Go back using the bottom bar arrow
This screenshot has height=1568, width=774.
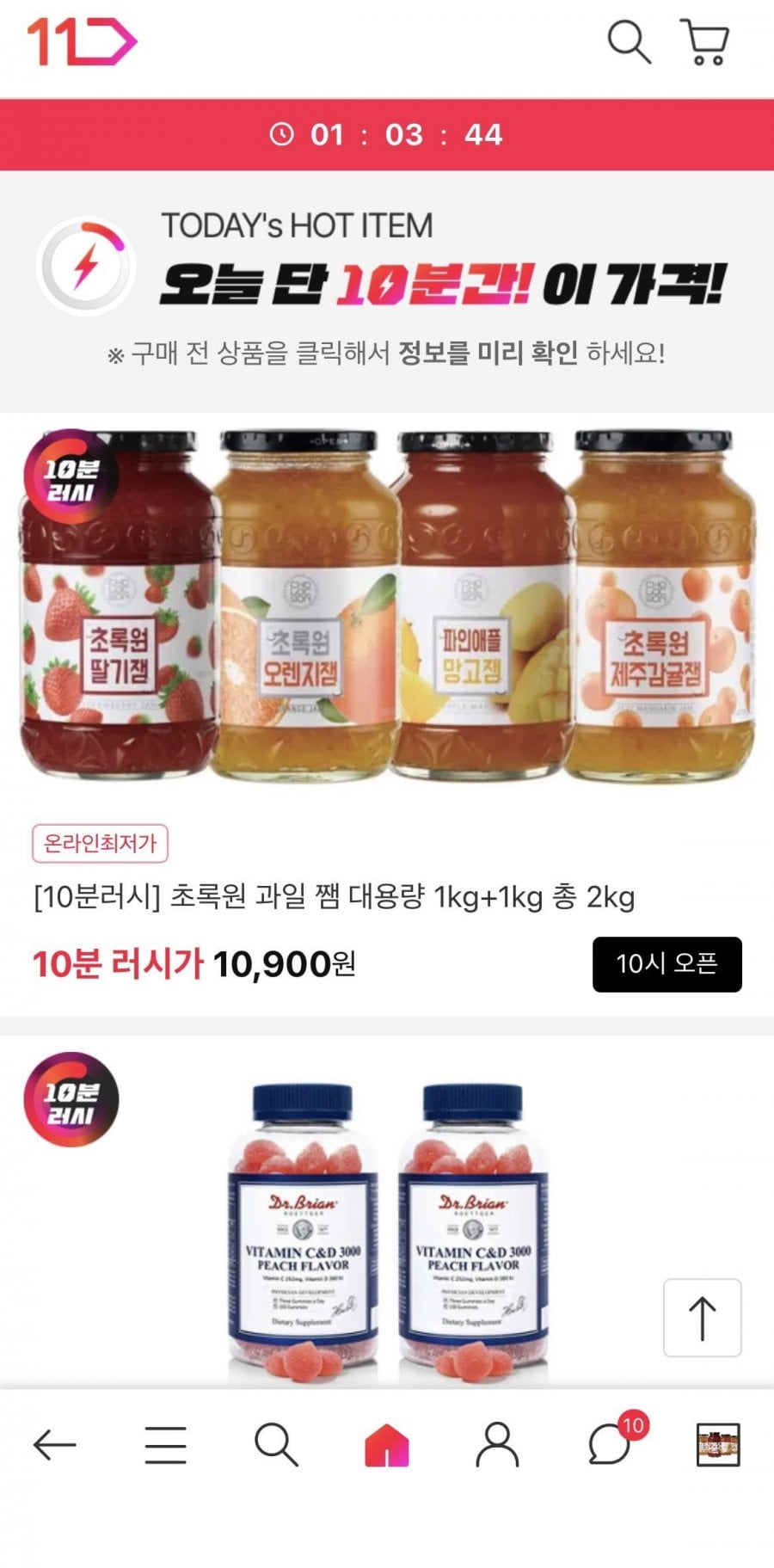click(x=55, y=1445)
